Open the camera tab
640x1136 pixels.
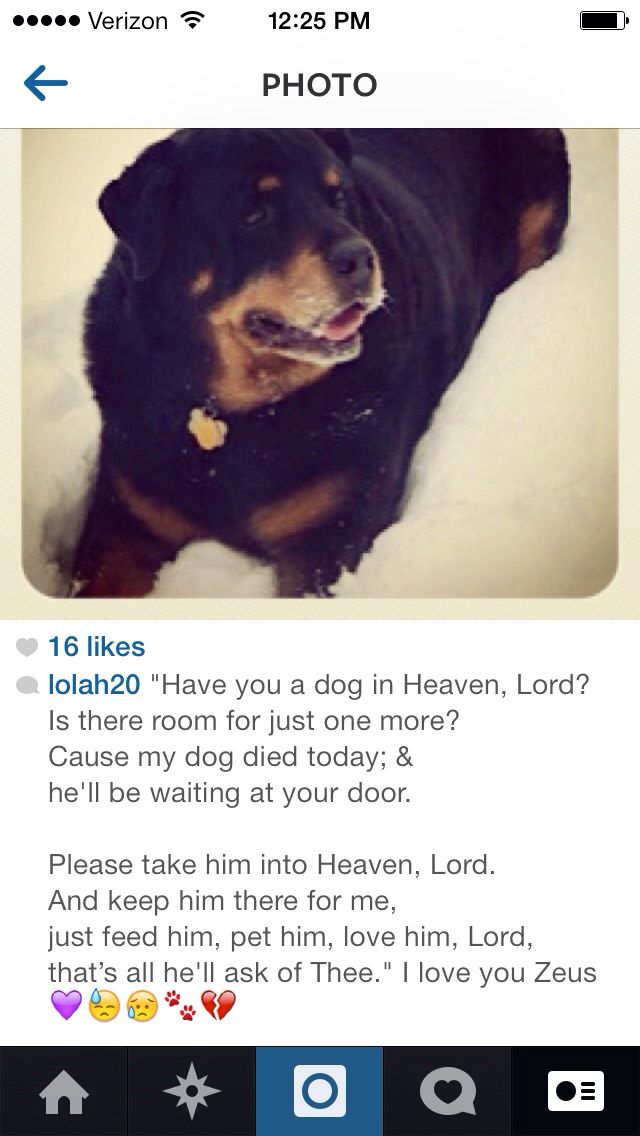[319, 1091]
